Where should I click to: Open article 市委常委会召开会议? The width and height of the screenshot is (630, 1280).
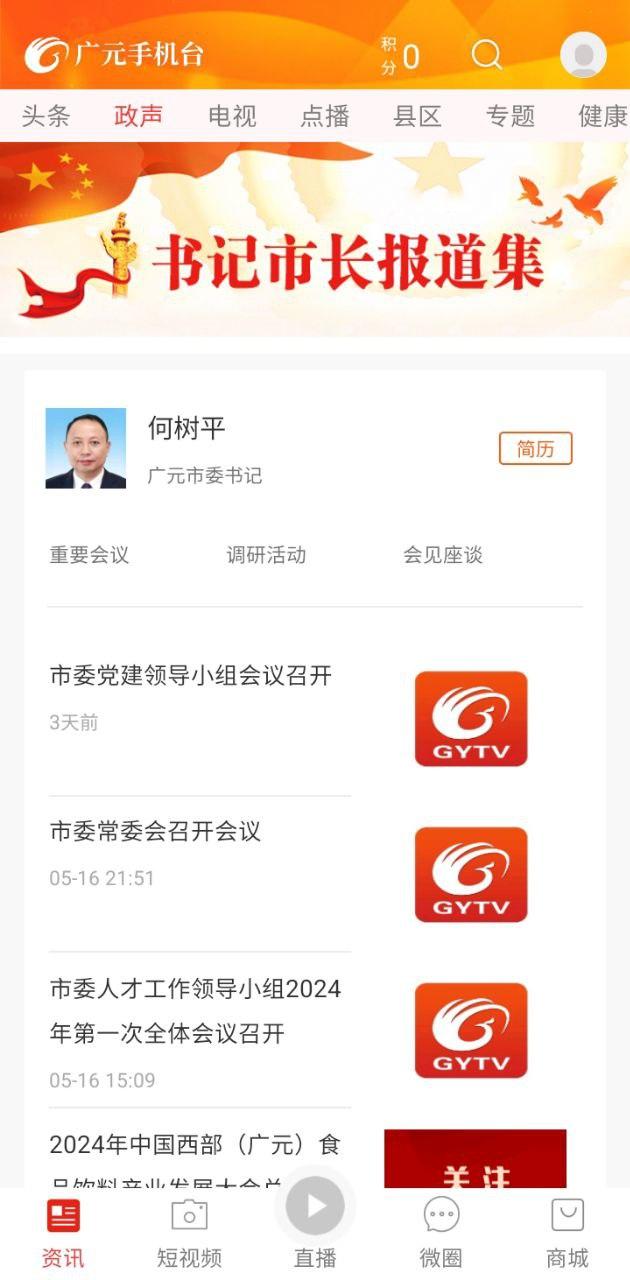[156, 831]
